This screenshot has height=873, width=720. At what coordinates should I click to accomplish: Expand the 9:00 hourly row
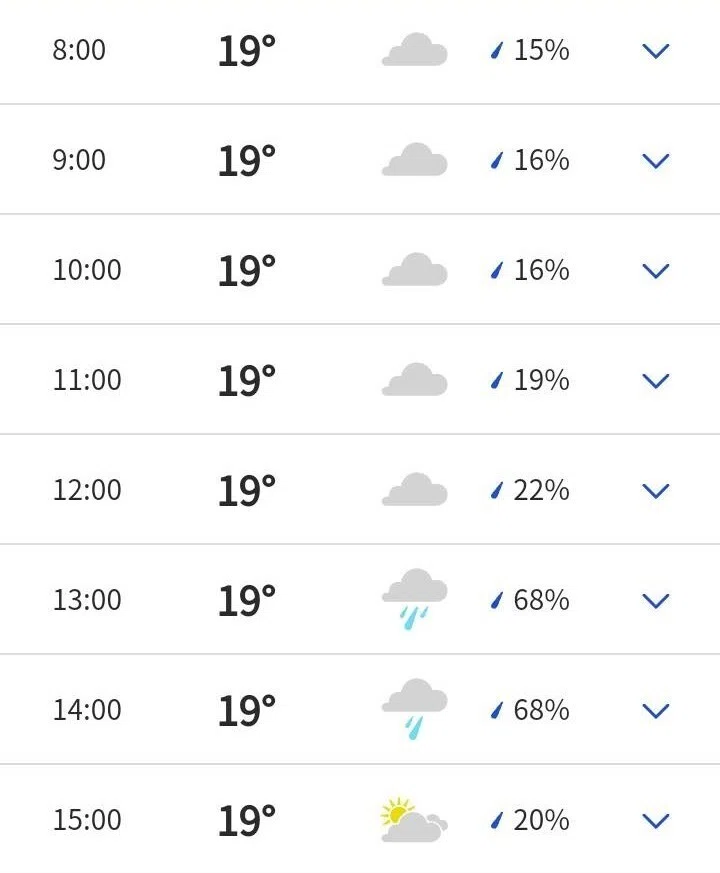(x=655, y=161)
